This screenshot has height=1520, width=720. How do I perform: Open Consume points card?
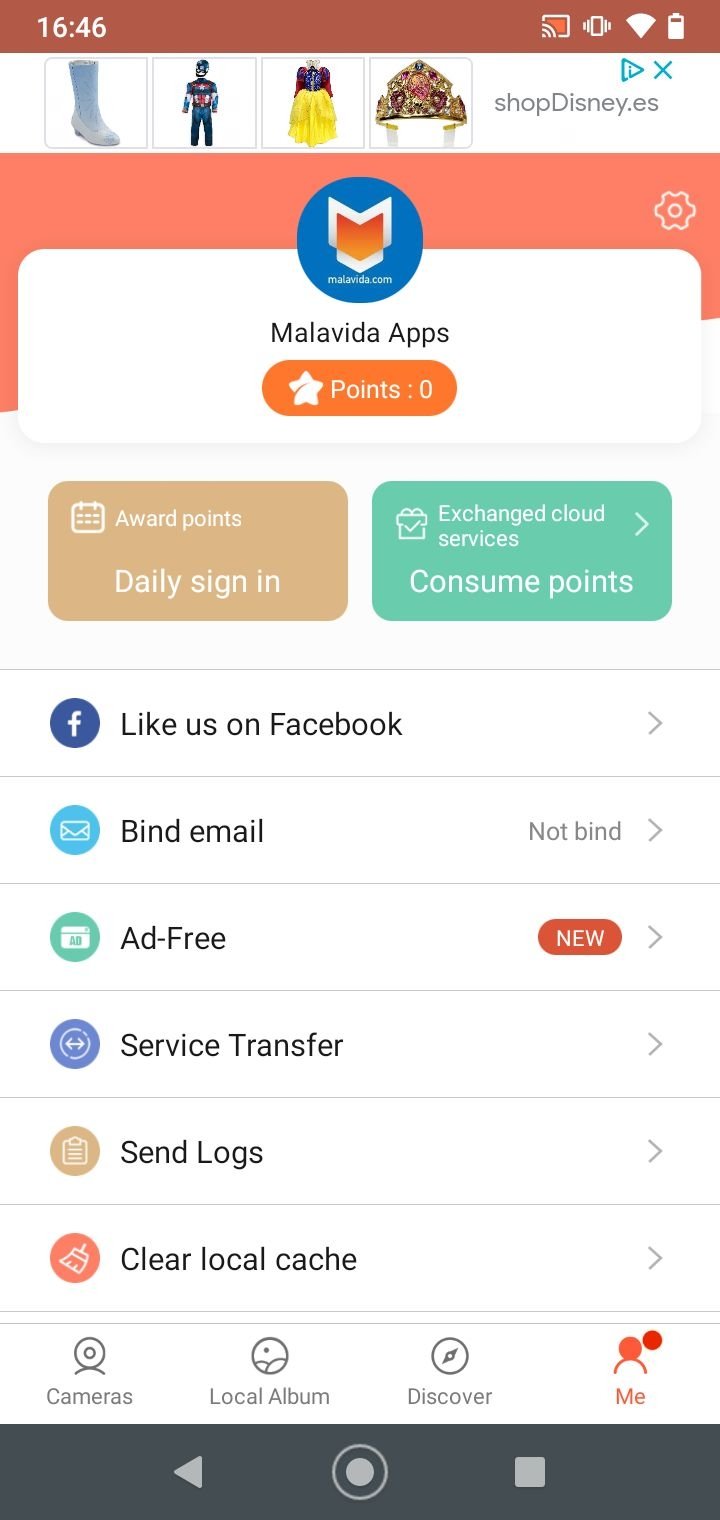521,551
